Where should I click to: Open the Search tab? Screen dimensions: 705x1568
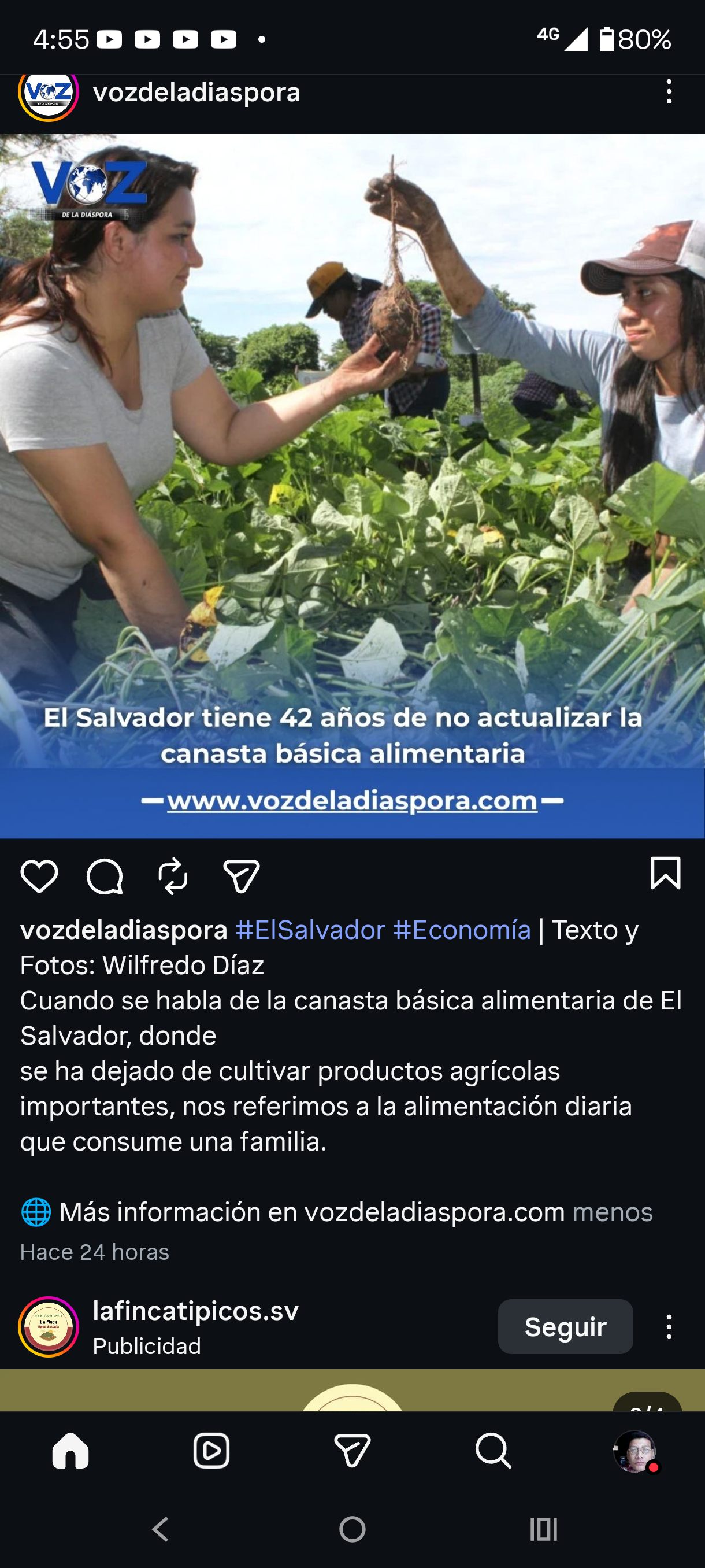pos(493,1451)
